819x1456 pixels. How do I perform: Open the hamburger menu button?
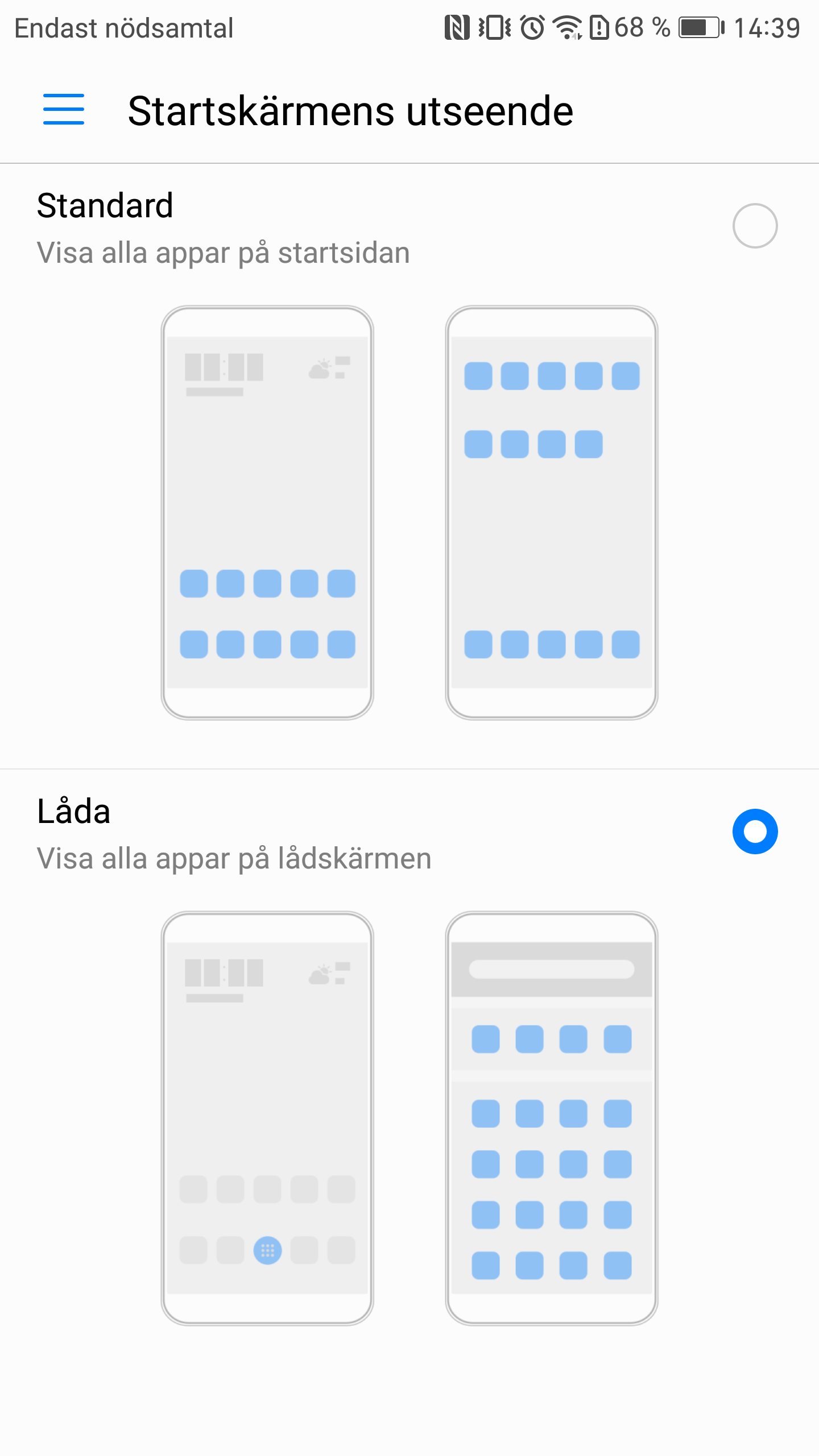coord(64,110)
